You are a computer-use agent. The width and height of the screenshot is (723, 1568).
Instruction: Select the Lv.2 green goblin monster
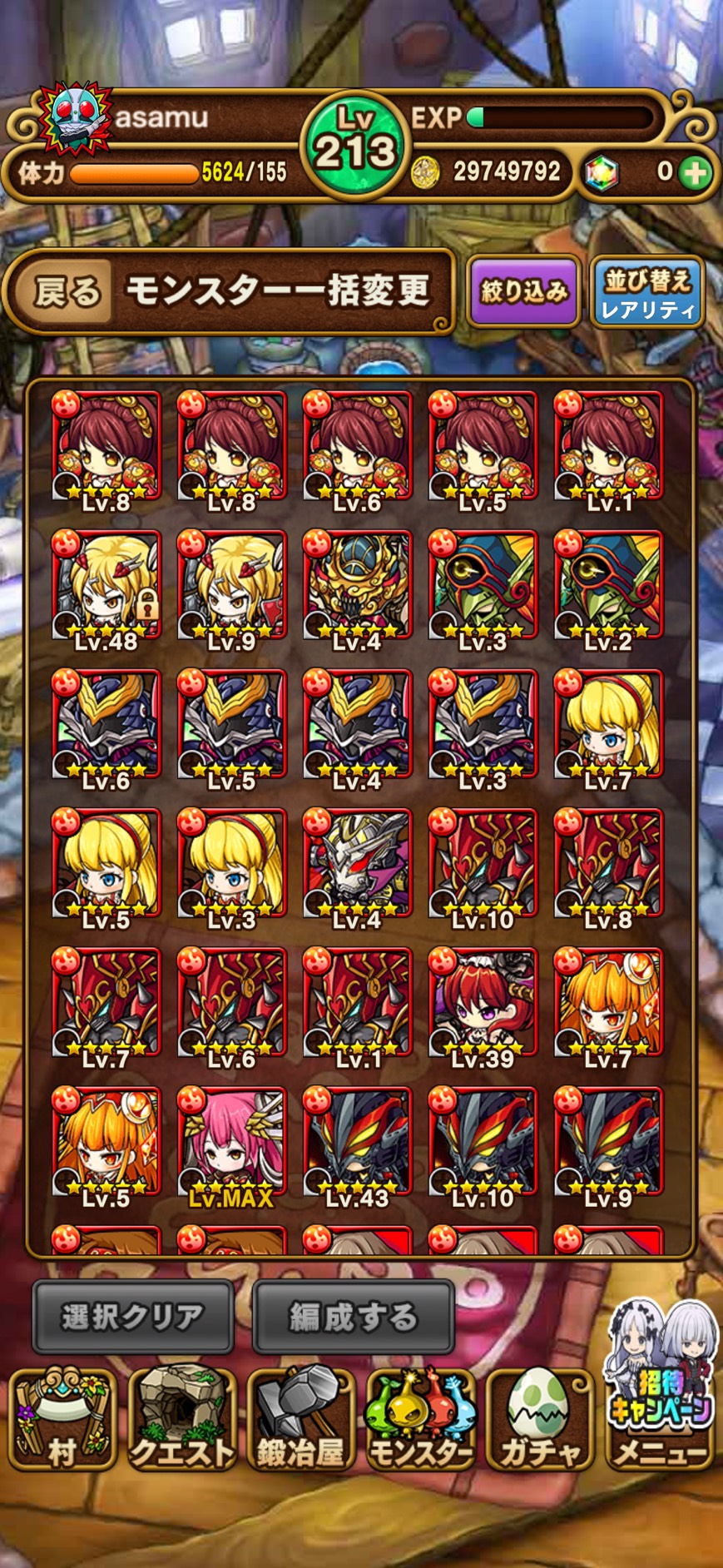[x=609, y=585]
